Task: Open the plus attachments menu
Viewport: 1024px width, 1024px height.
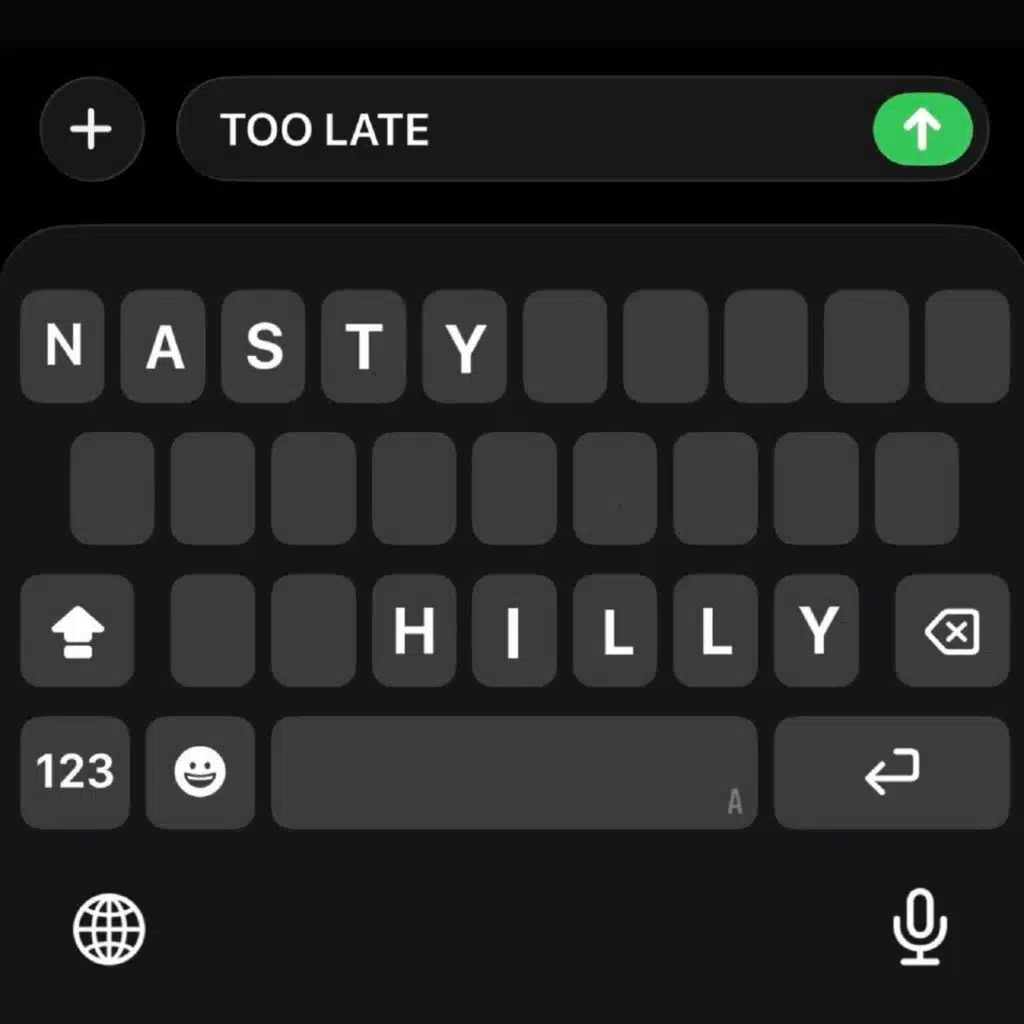Action: pyautogui.click(x=91, y=129)
